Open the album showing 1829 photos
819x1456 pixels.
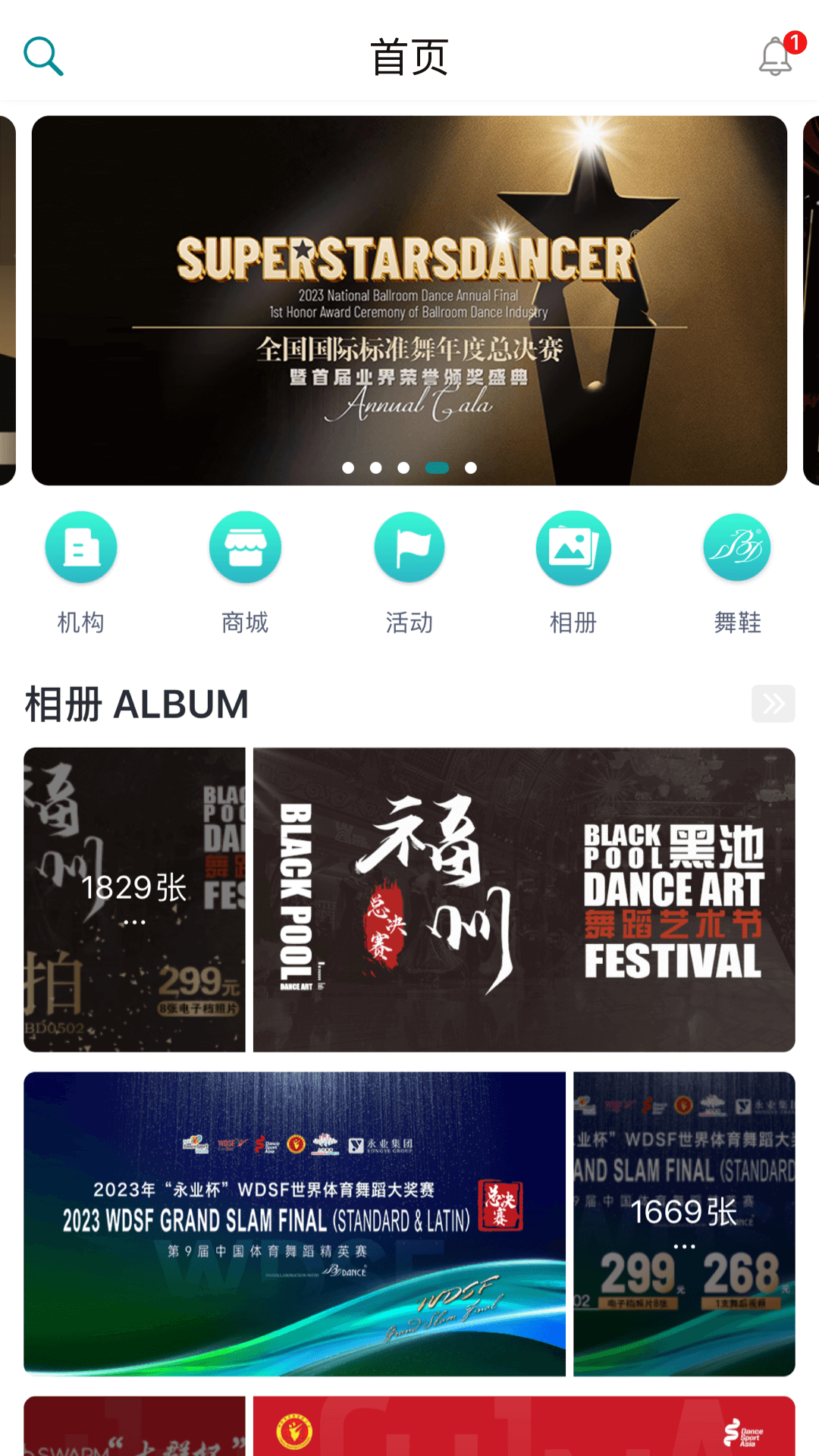134,899
